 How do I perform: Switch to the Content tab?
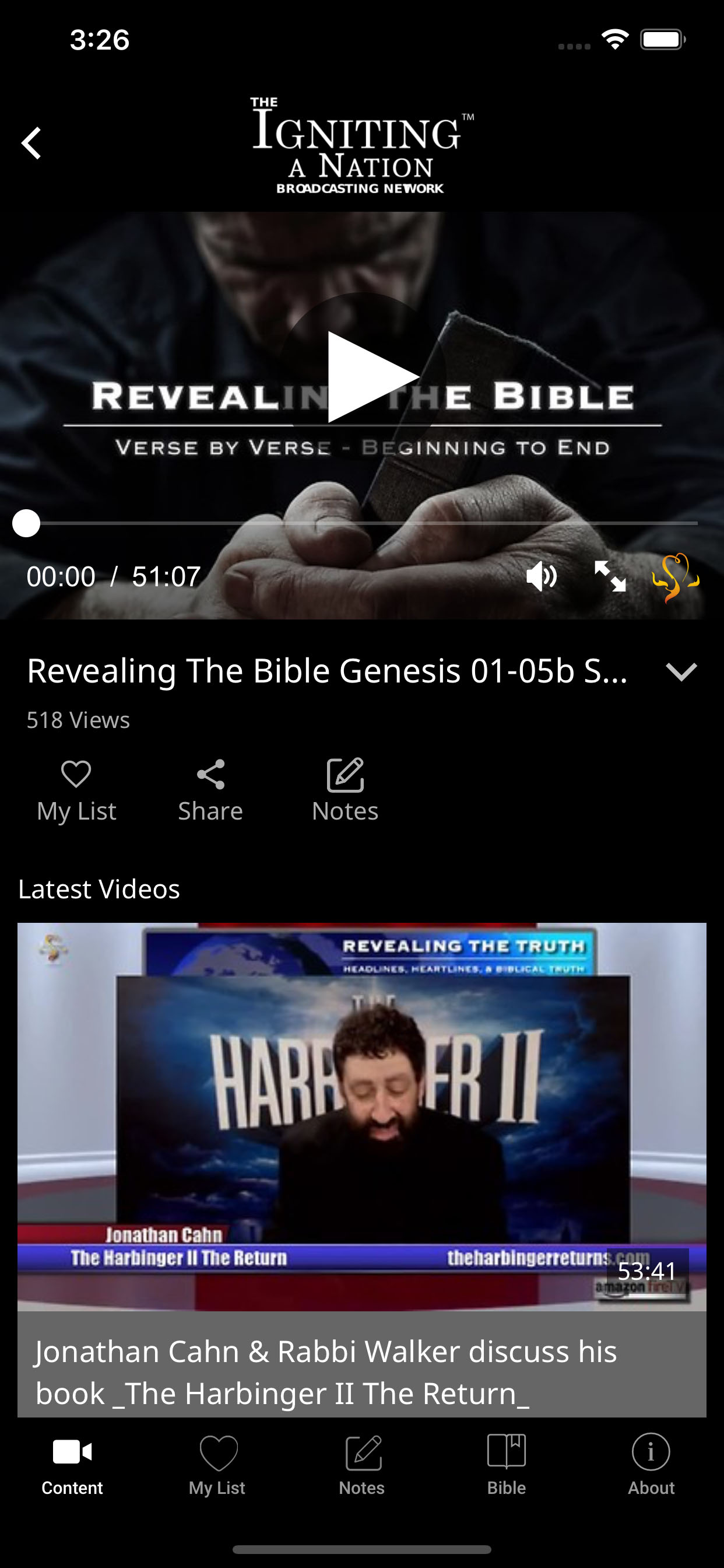(72, 1466)
